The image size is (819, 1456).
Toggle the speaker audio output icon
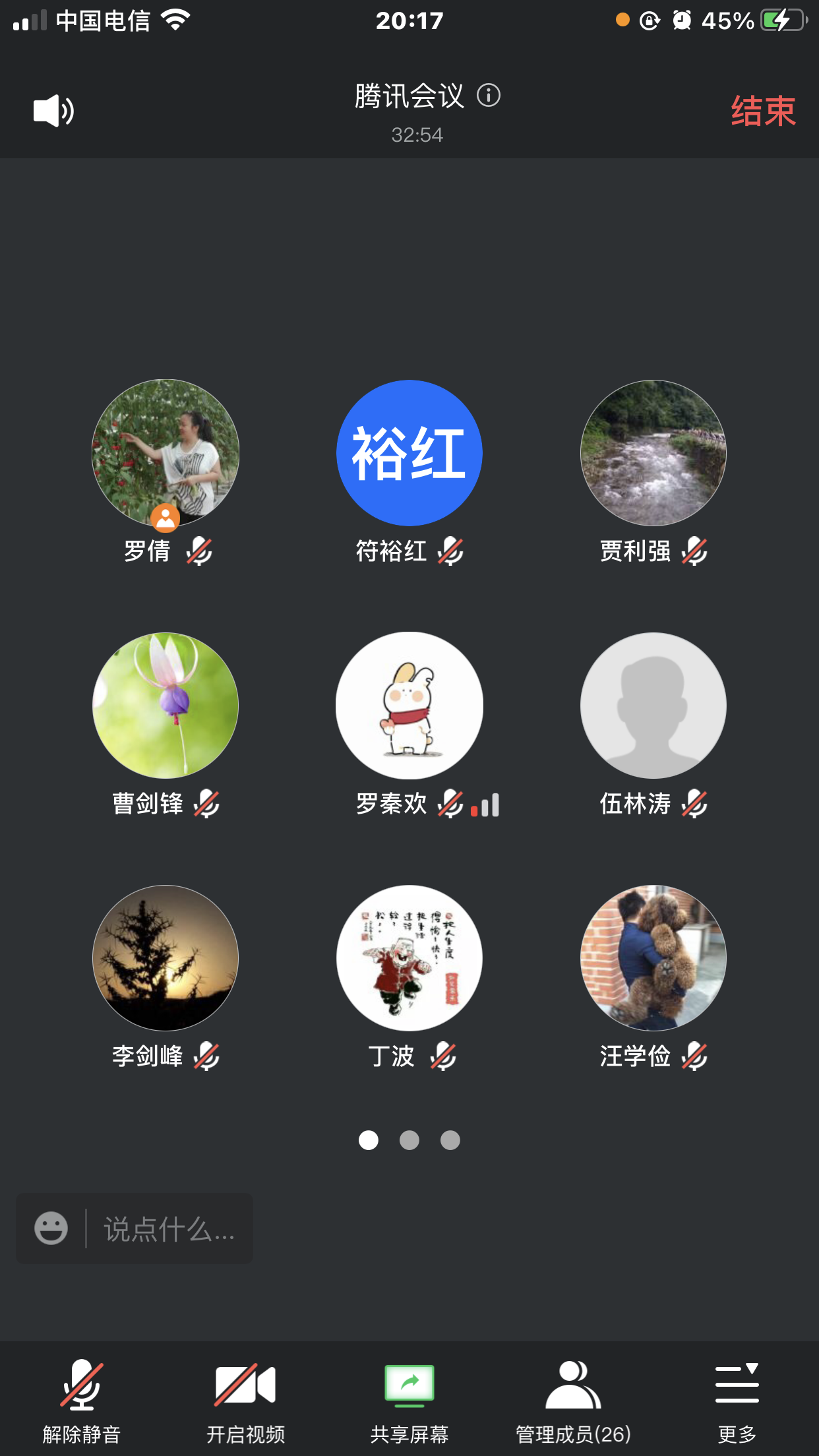pos(53,111)
